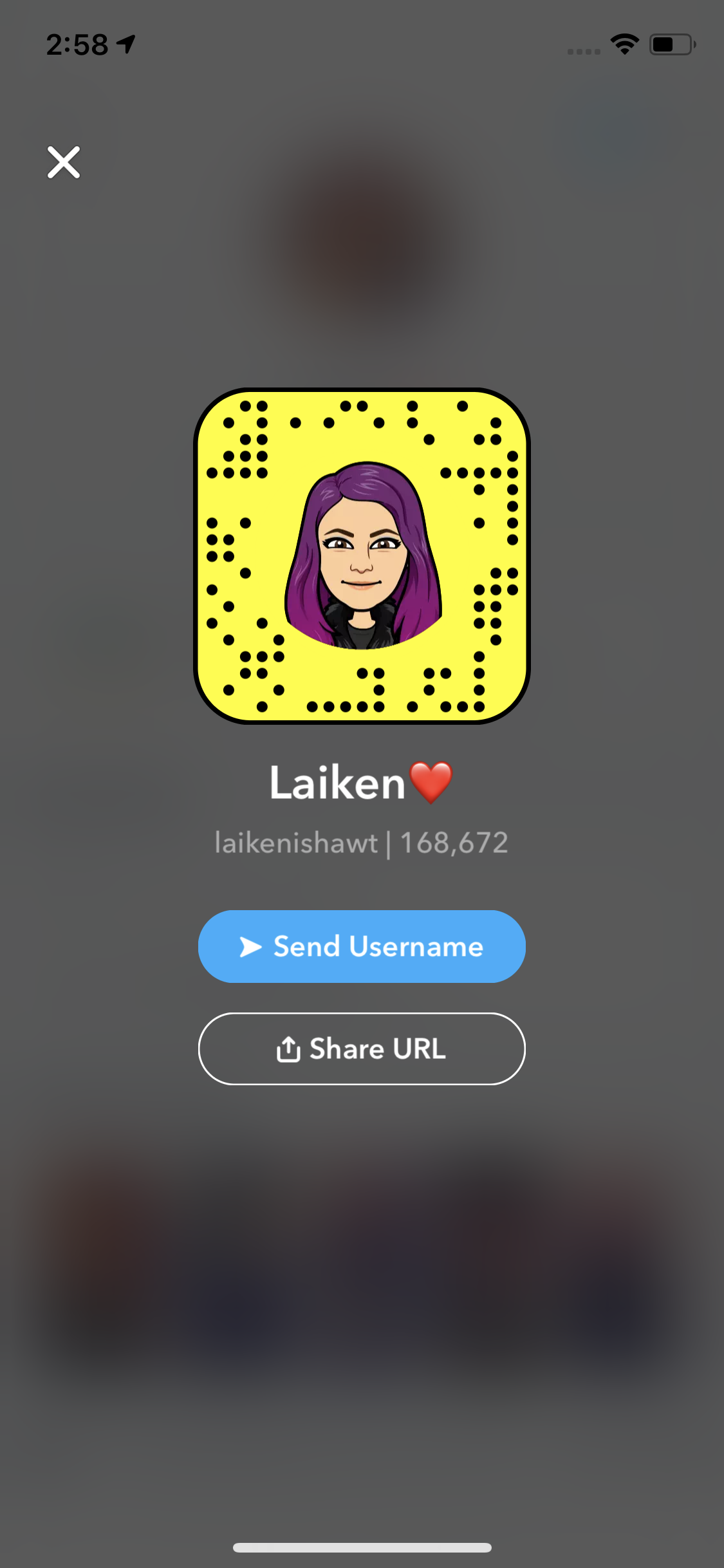Share the profile URL
724x1568 pixels.
pos(362,1049)
